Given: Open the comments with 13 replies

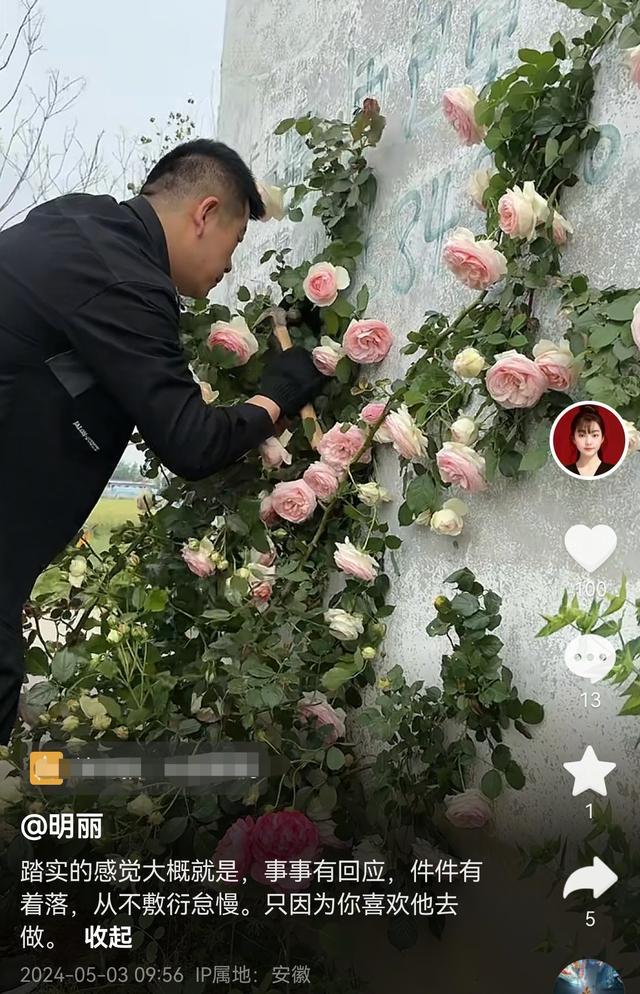Looking at the screenshot, I should click(x=590, y=657).
